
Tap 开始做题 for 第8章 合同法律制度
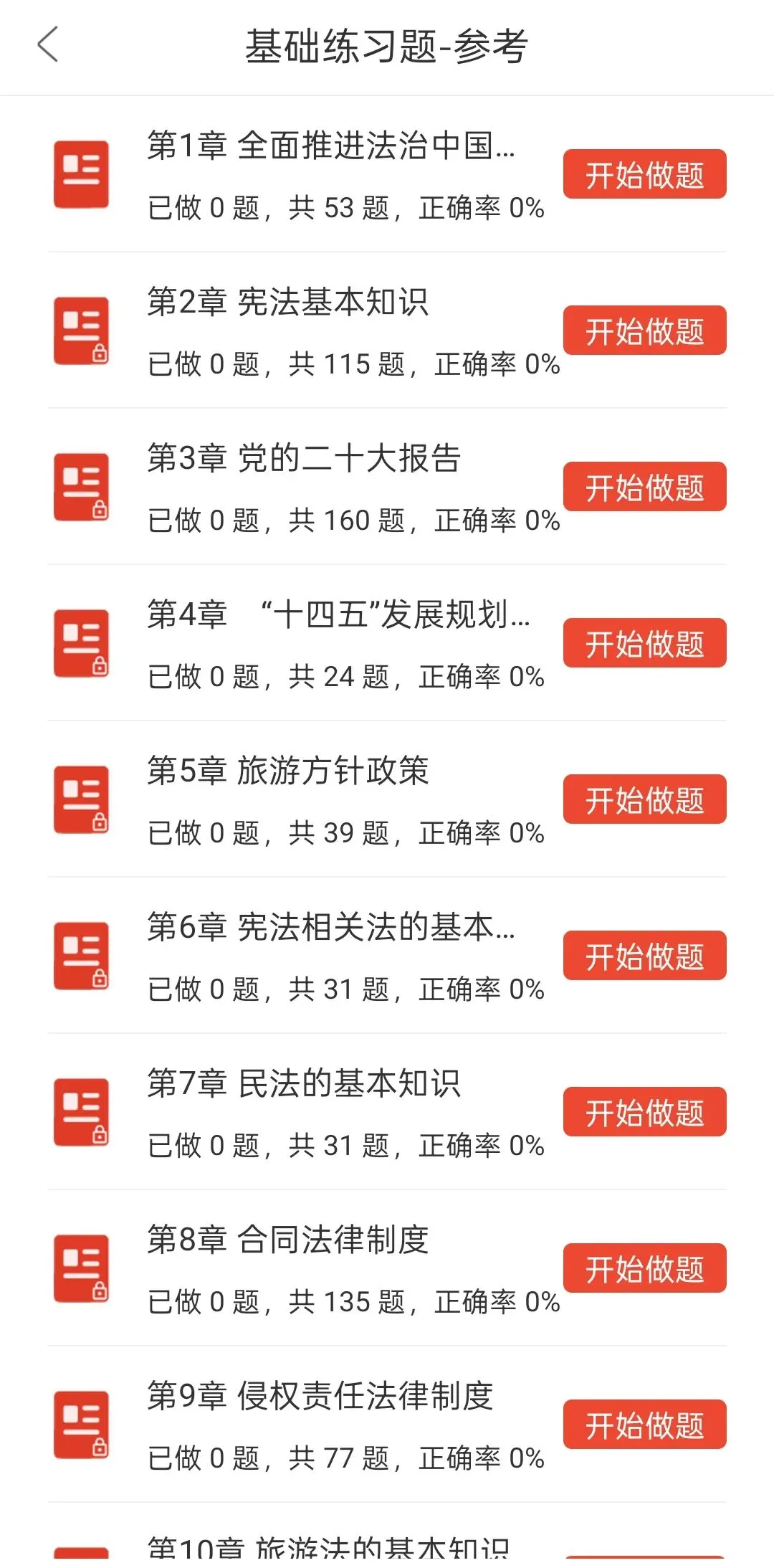click(644, 1268)
